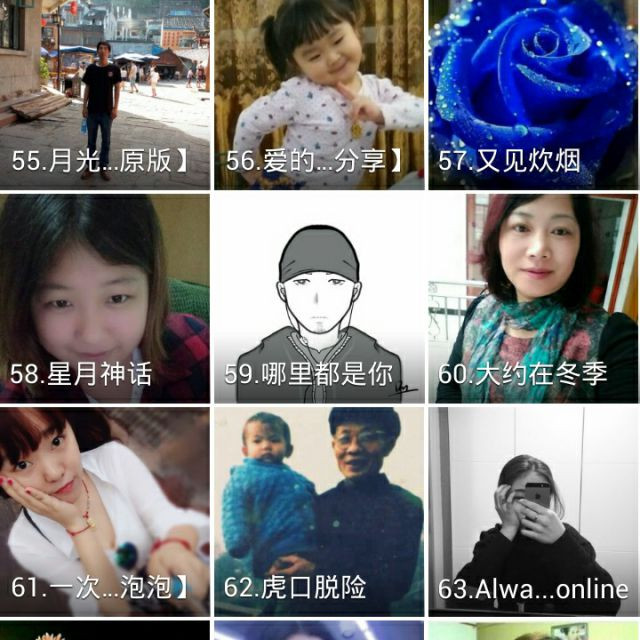Open tile 63 Alwa...online
The height and width of the screenshot is (640, 640).
pos(533,510)
